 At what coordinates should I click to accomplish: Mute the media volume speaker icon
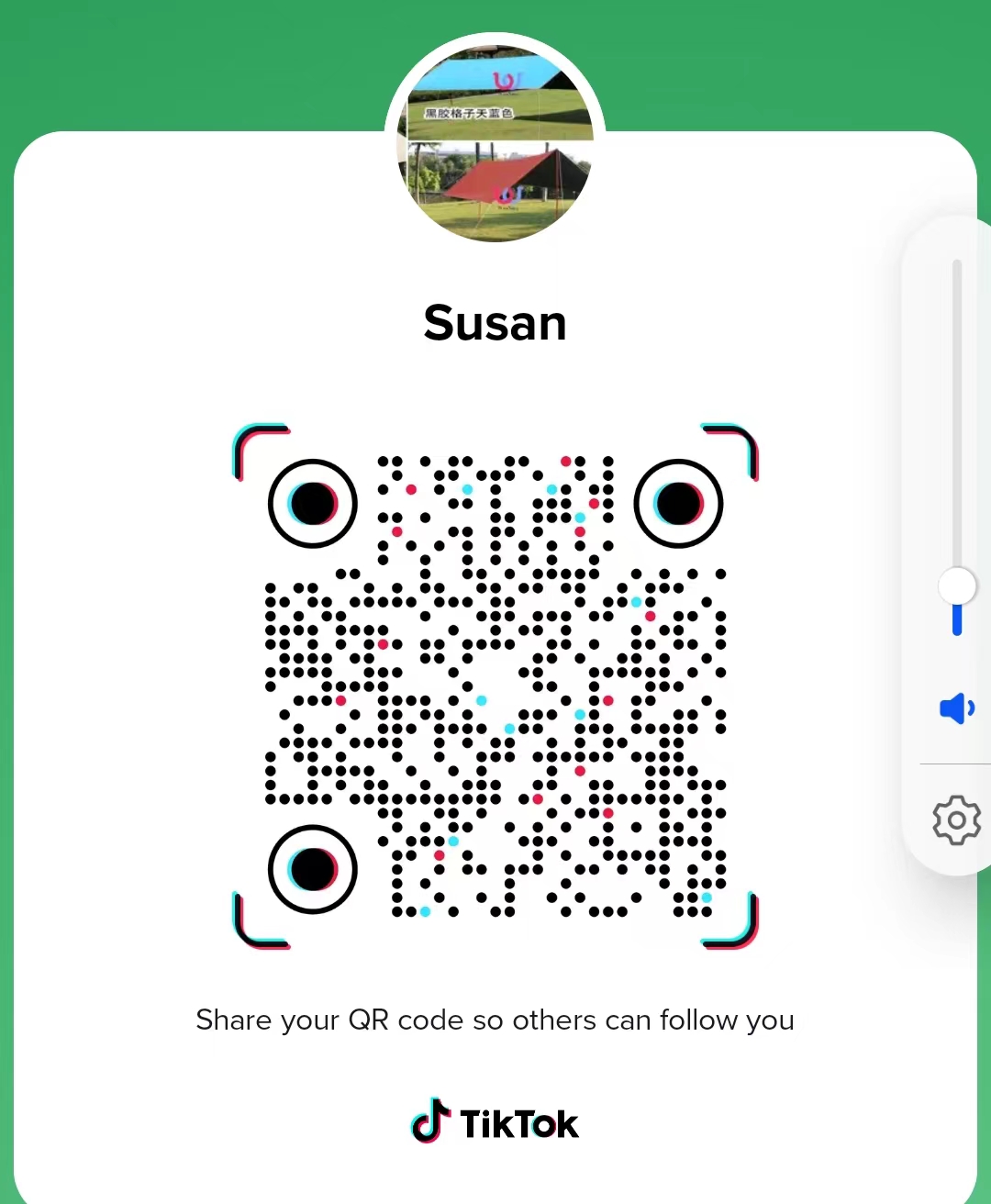(x=956, y=708)
